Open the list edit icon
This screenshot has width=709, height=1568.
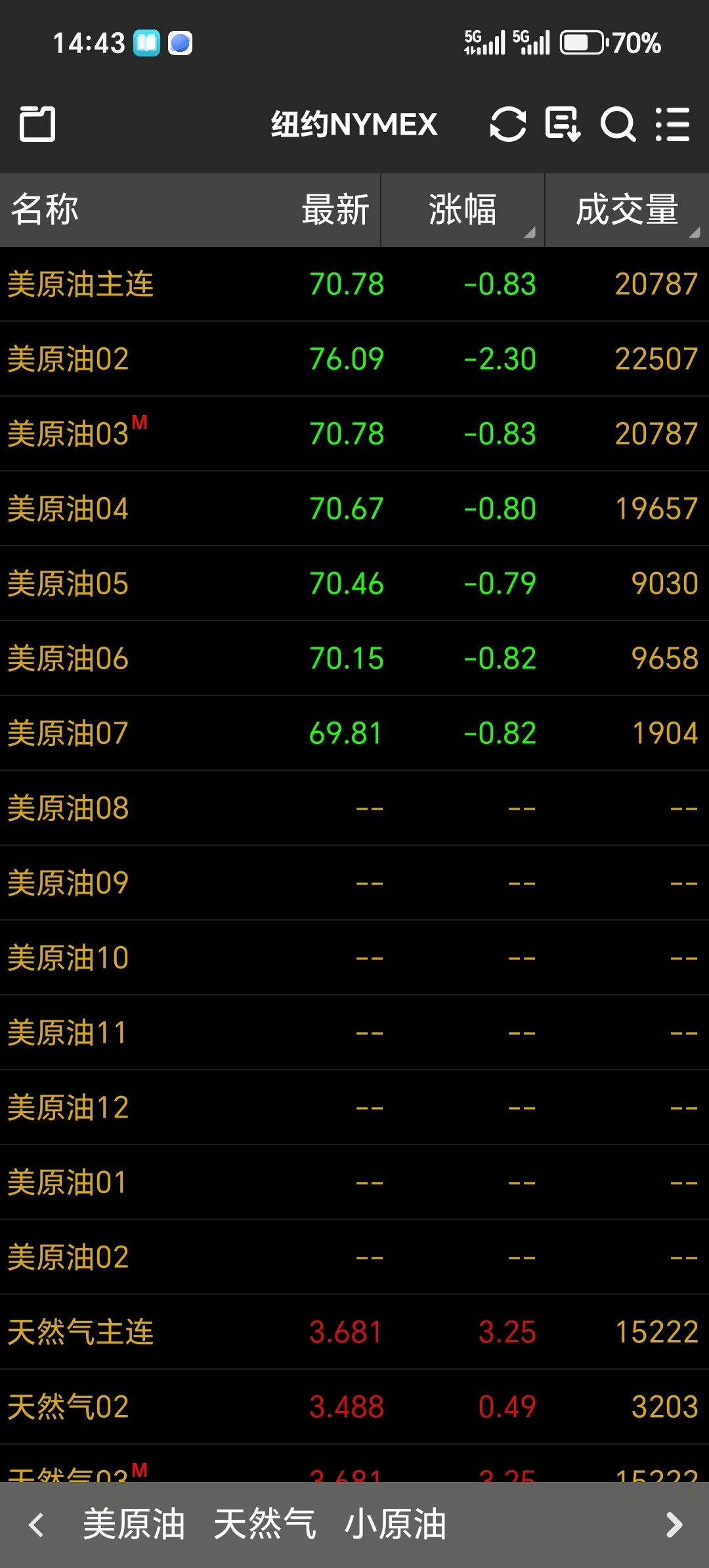click(563, 123)
